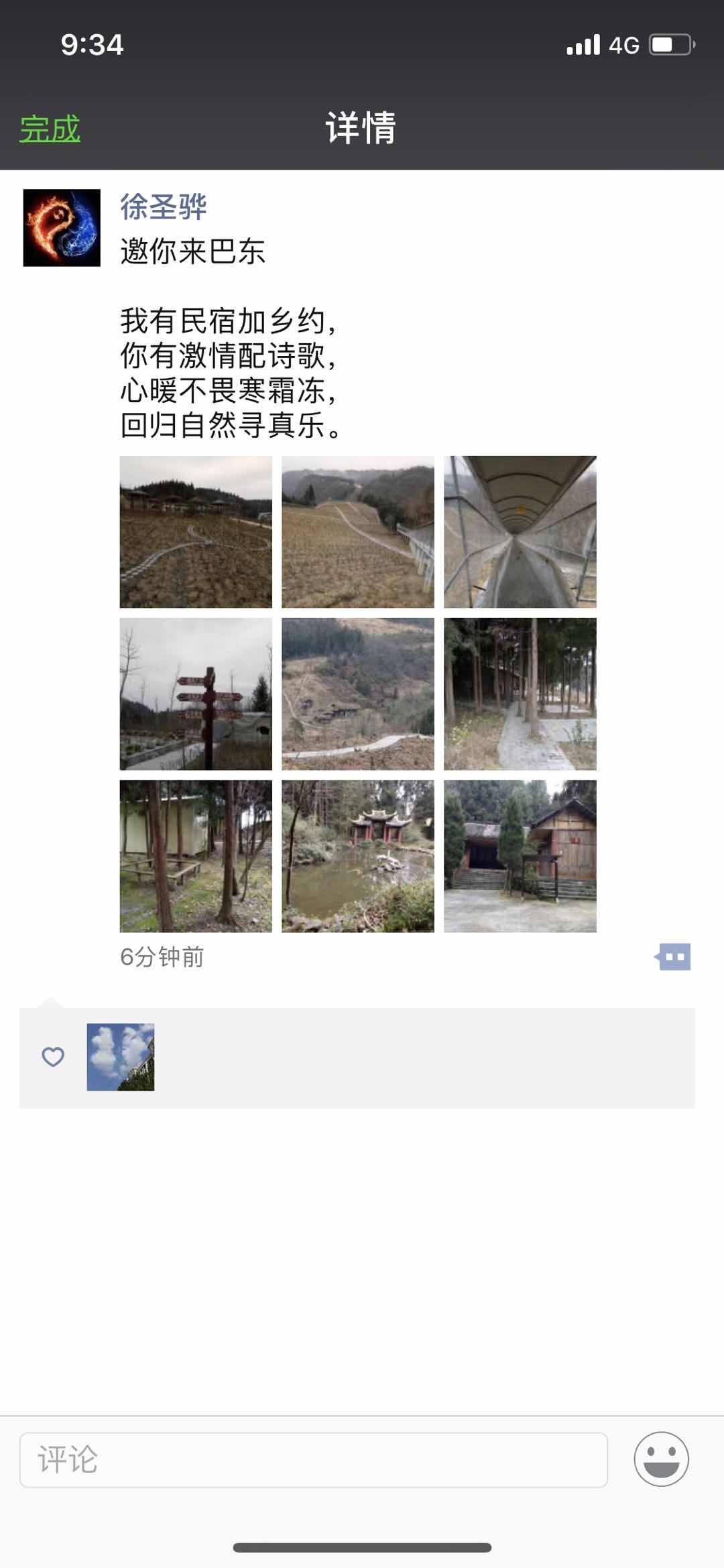View the valley farmhouse photo
The image size is (724, 1568).
coord(358,695)
